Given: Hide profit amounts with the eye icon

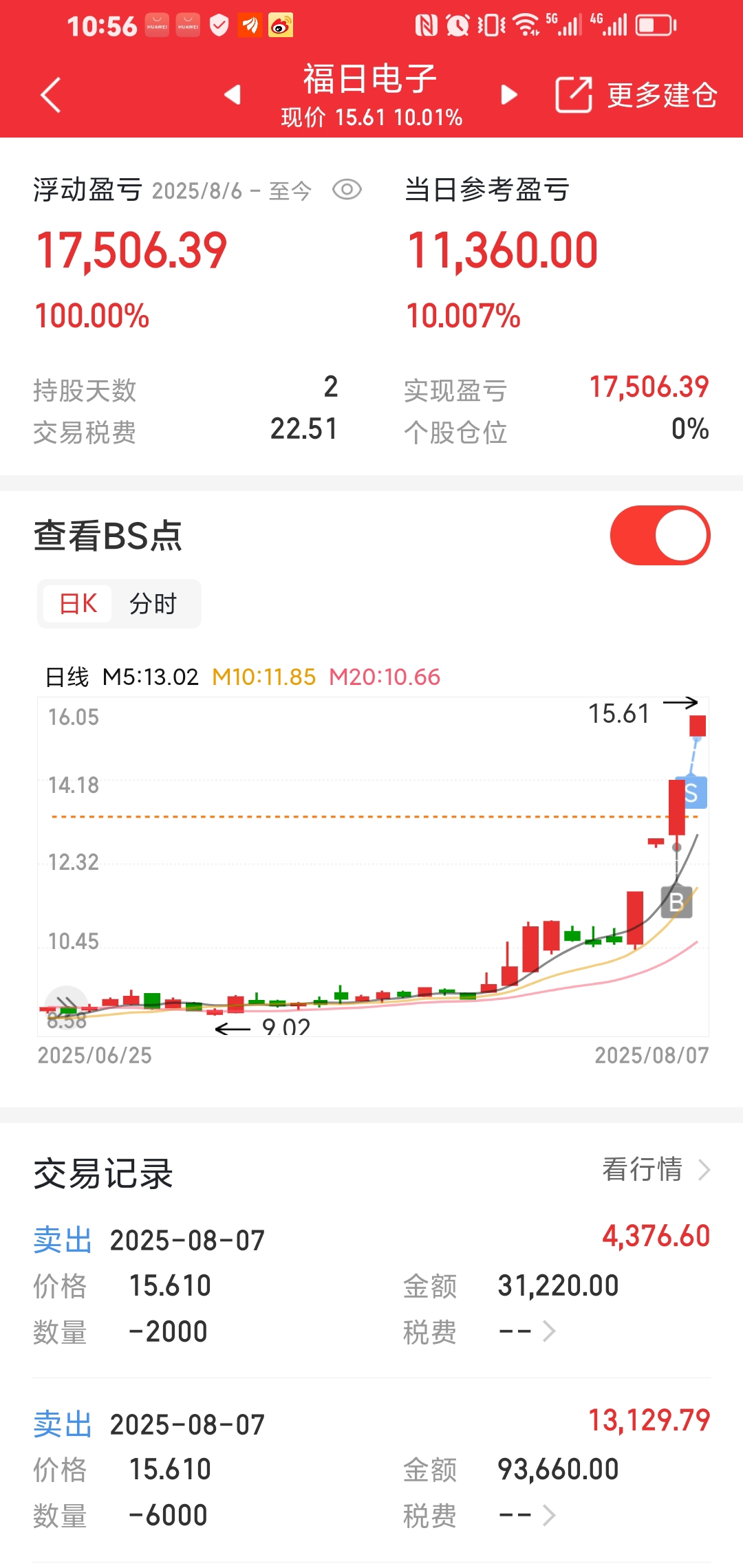Looking at the screenshot, I should (x=347, y=190).
